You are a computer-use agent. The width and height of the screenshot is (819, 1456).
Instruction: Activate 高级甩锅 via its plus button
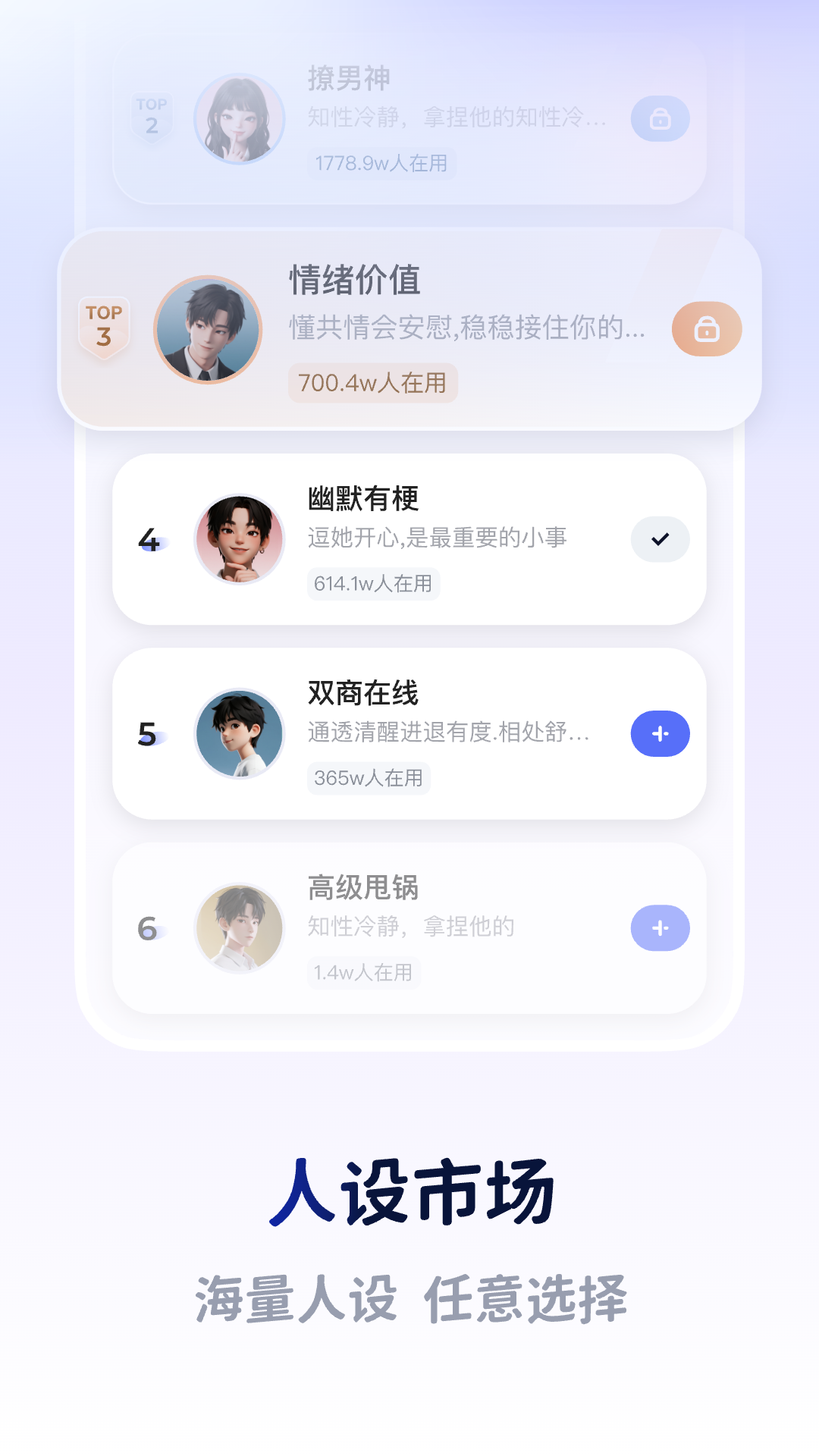[659, 927]
